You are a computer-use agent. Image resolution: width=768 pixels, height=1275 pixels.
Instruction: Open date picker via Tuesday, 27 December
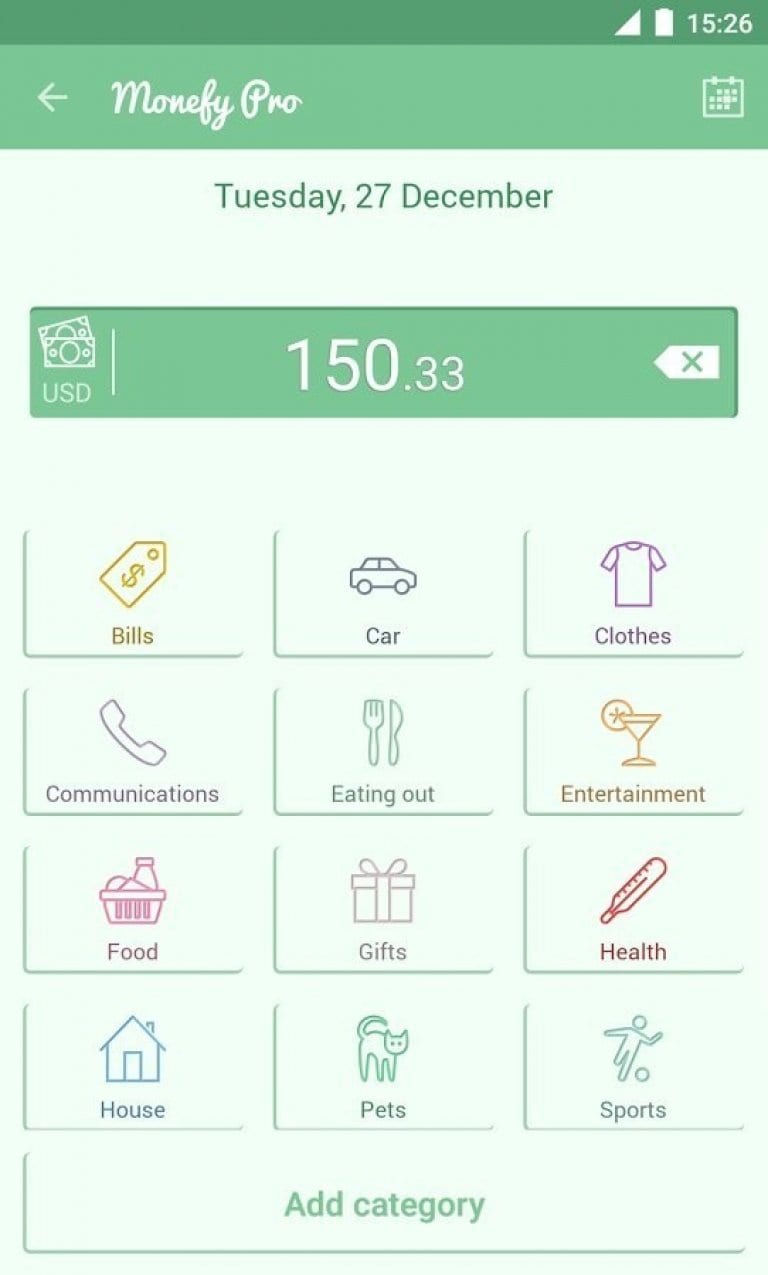(x=383, y=196)
